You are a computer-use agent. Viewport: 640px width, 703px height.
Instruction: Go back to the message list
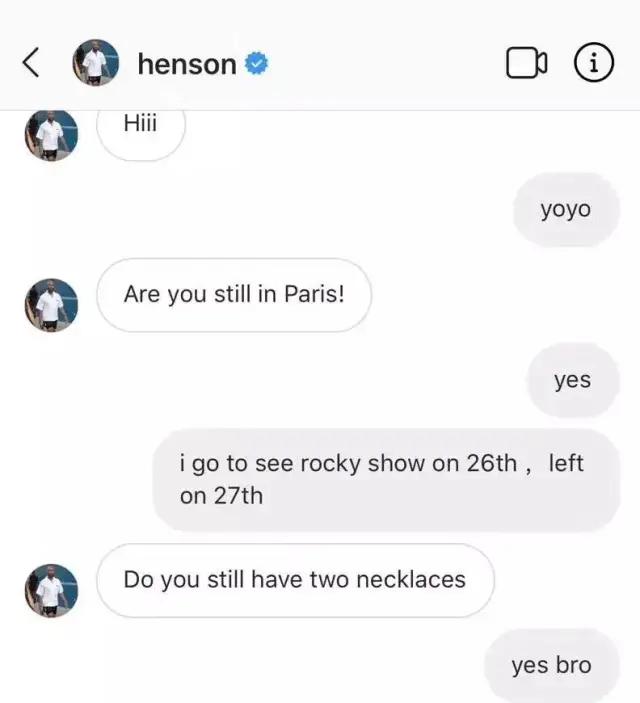pos(31,63)
